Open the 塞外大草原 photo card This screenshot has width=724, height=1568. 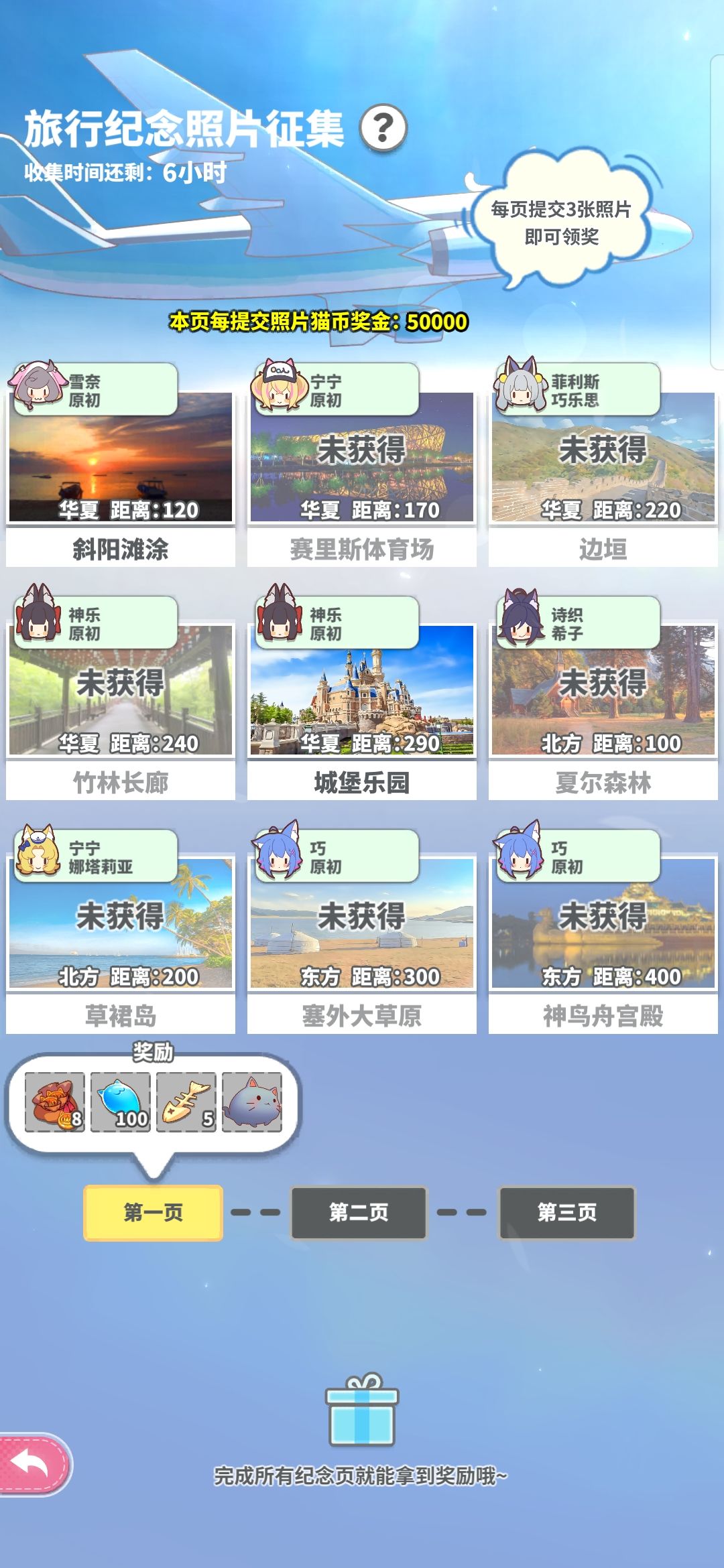pos(362,930)
